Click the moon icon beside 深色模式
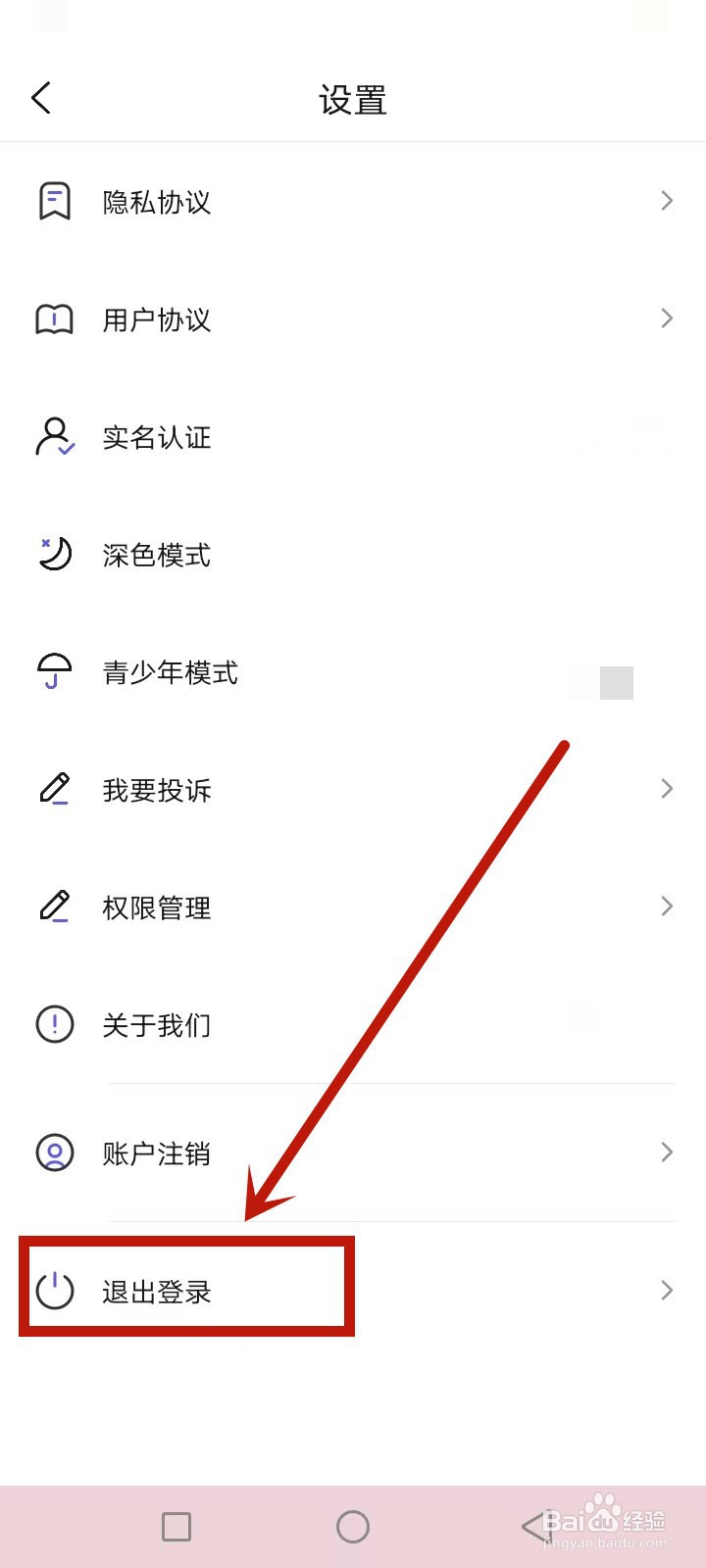 point(54,555)
